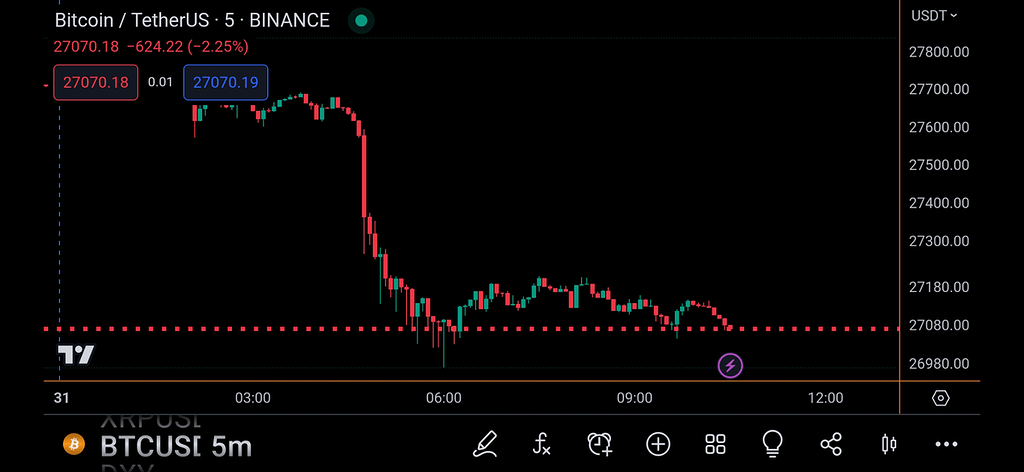Image resolution: width=1024 pixels, height=472 pixels.
Task: Create a price alert
Action: pyautogui.click(x=600, y=443)
